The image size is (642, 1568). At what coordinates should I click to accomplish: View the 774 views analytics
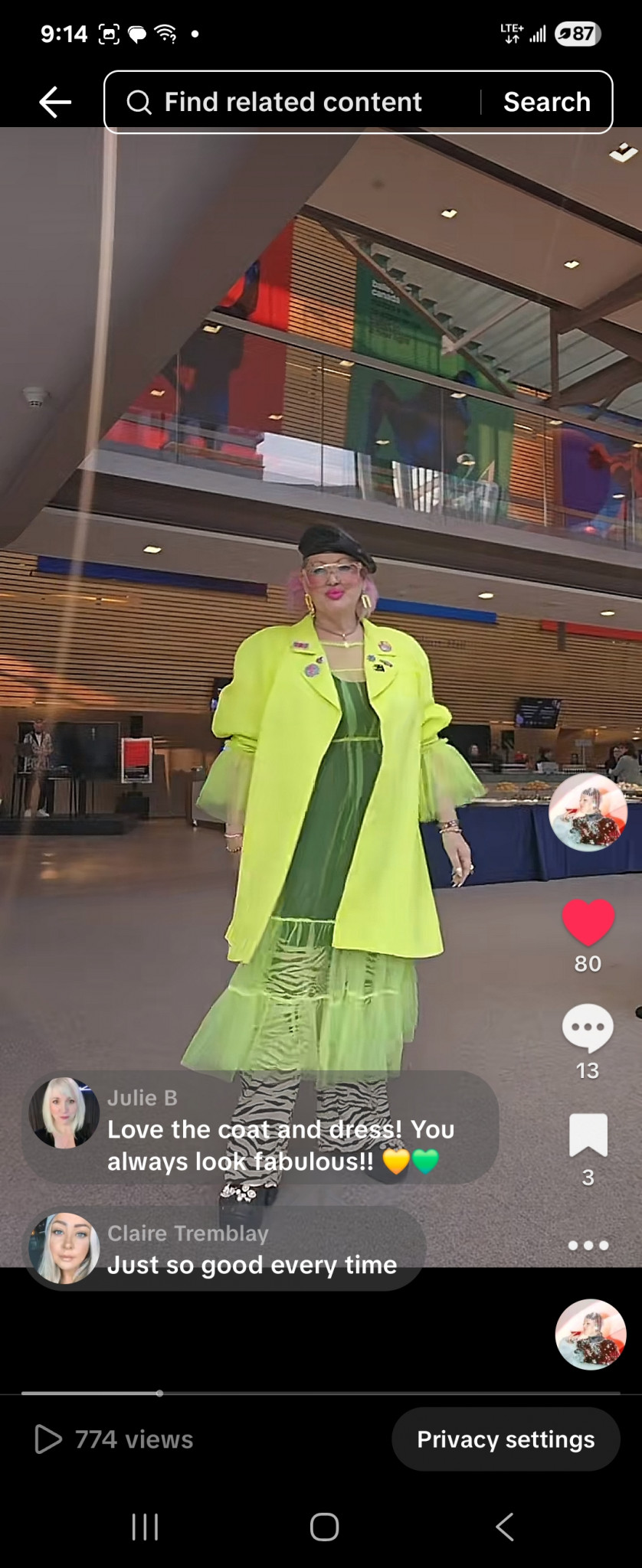tap(115, 1439)
